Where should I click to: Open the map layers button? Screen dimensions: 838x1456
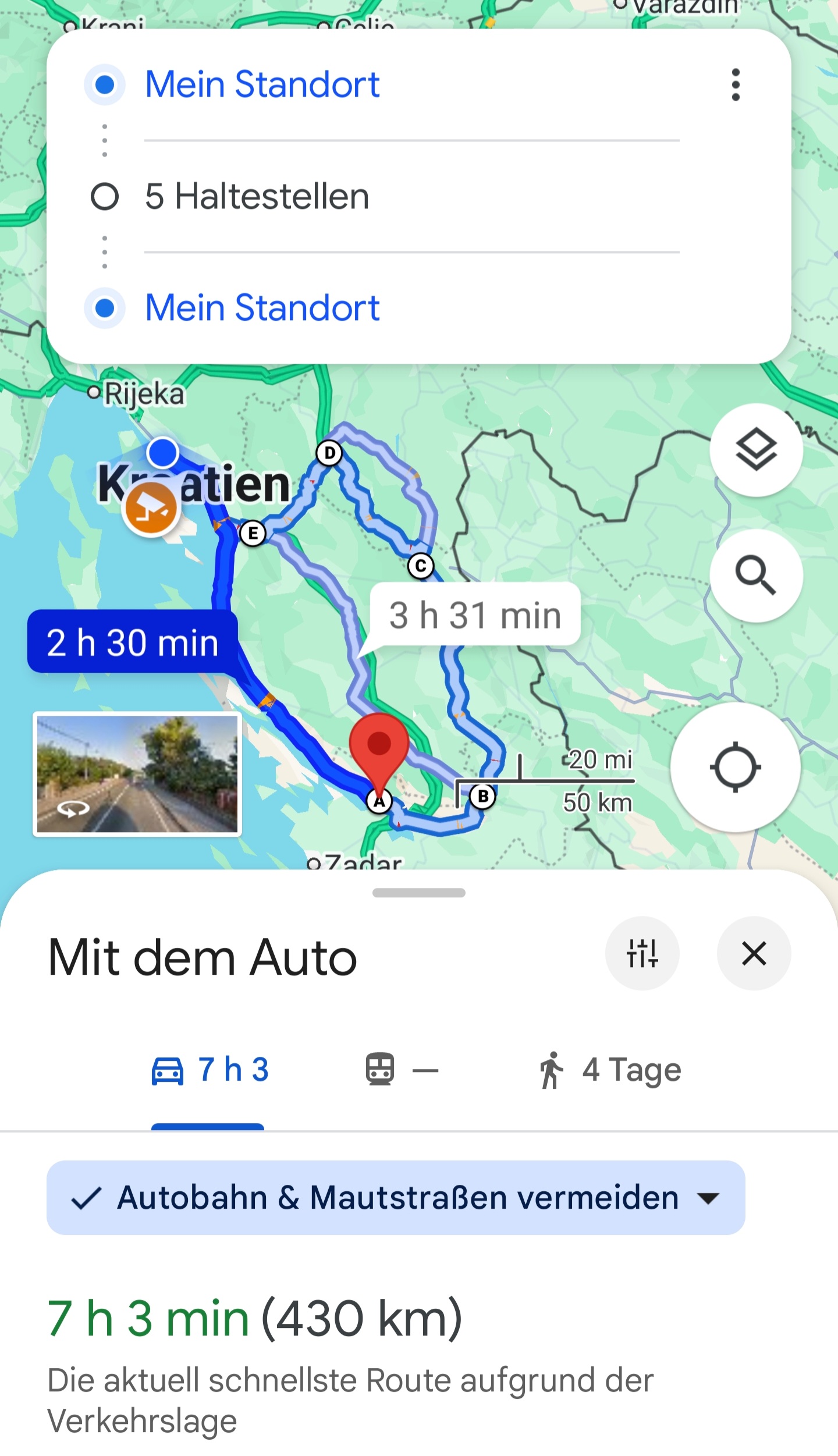pos(756,450)
